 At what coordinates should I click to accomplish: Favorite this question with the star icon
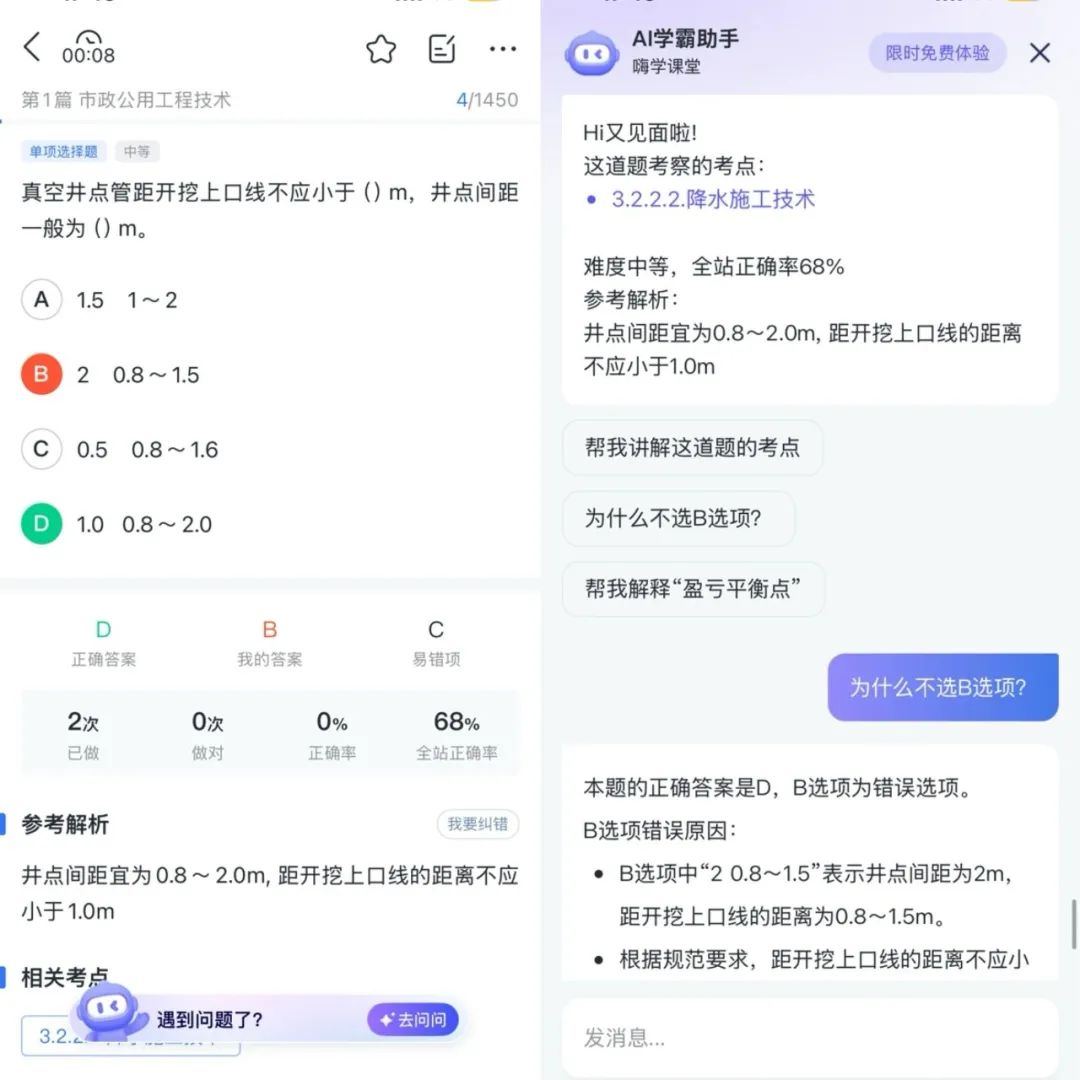coord(381,49)
